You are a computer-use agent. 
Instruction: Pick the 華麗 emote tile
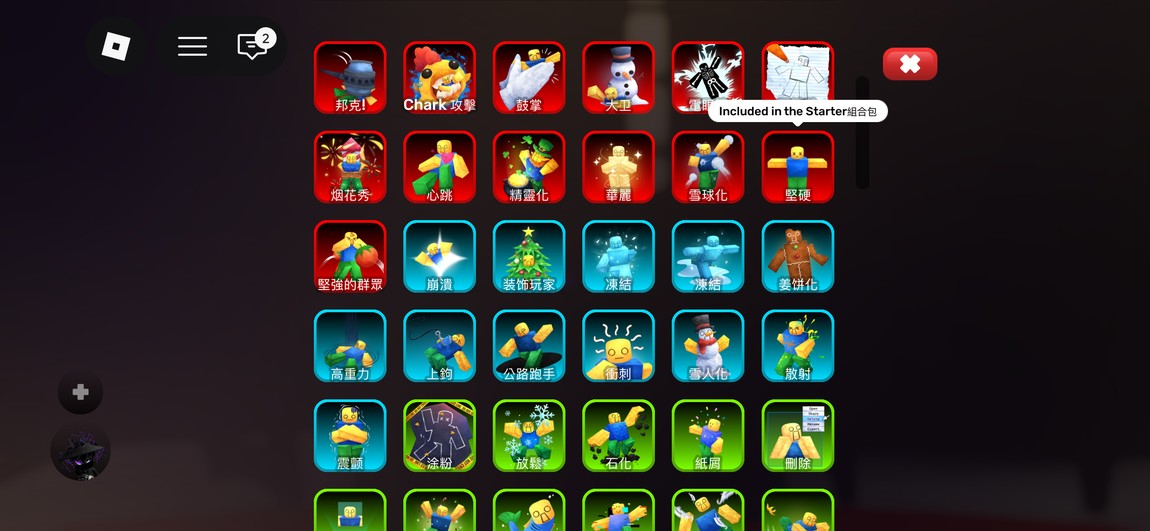(x=618, y=167)
